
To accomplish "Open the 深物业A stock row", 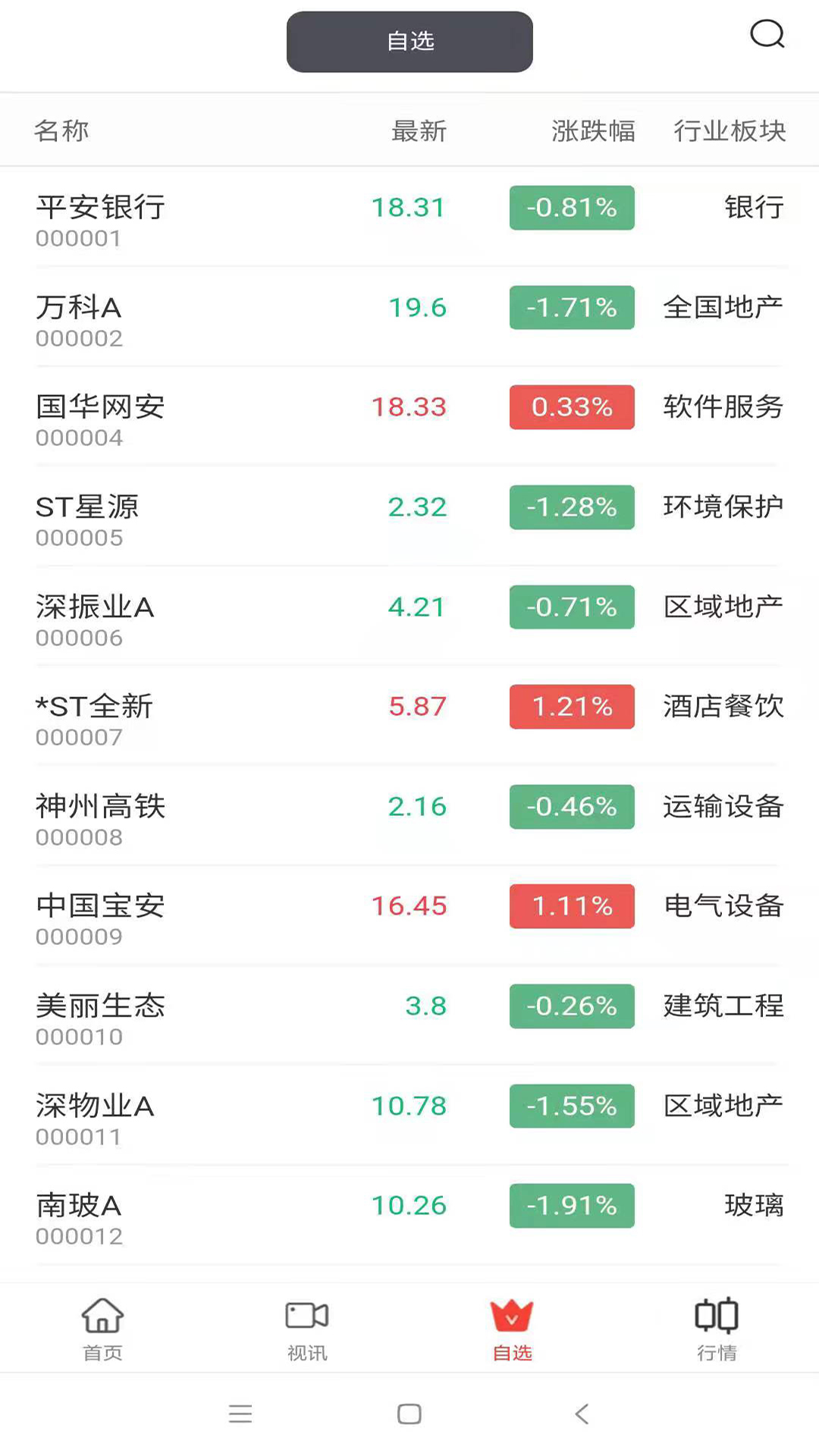I will (x=409, y=1116).
